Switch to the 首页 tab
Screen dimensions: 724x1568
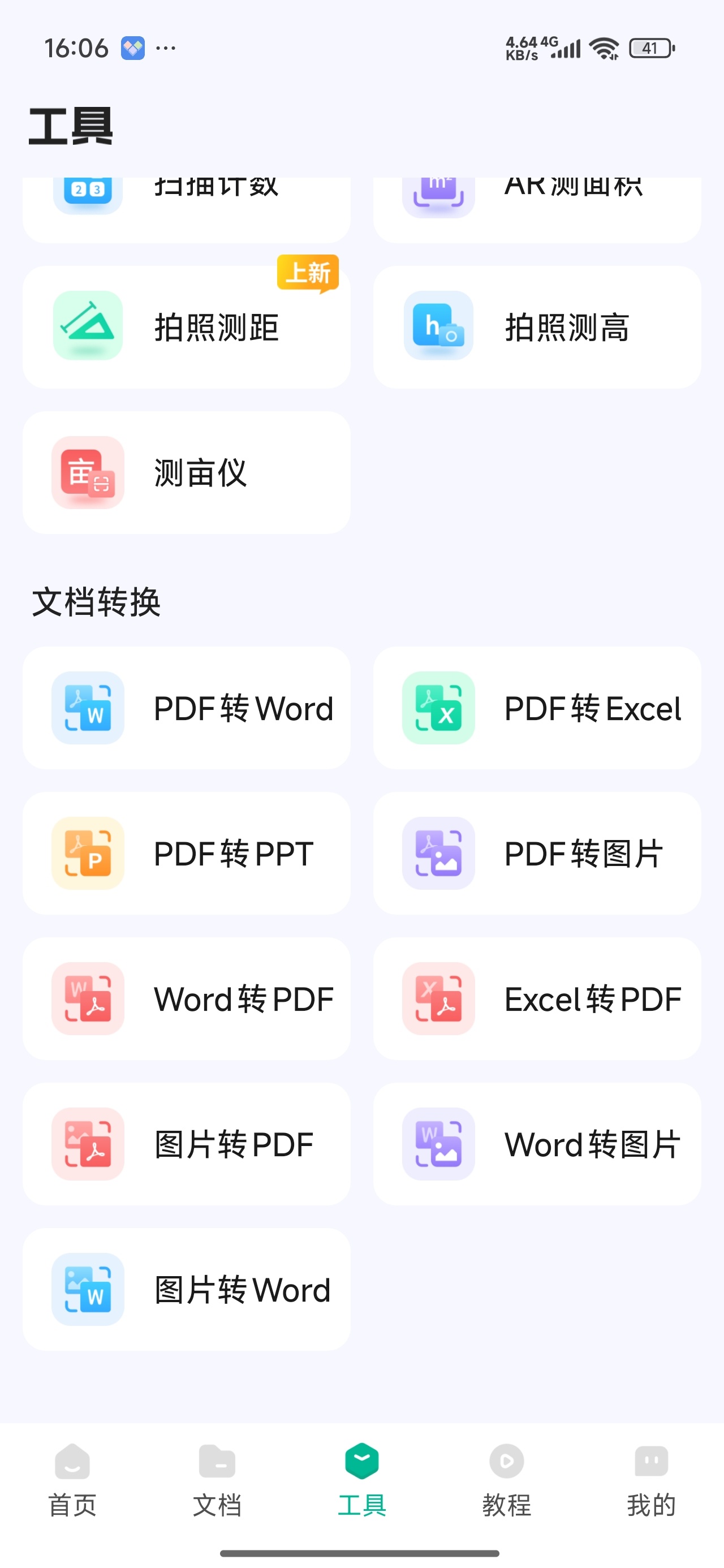tap(72, 1480)
